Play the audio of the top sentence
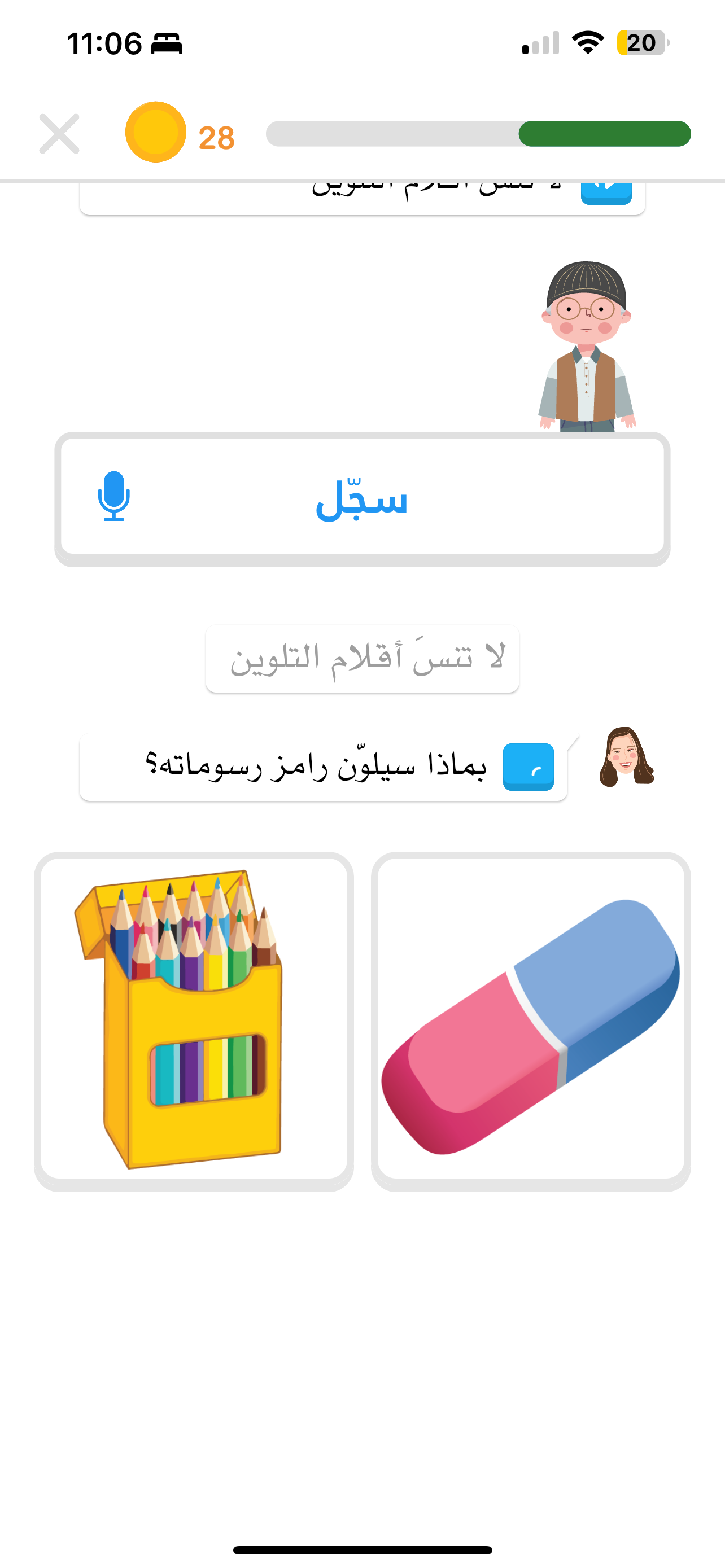Viewport: 725px width, 1568px height. point(606,192)
